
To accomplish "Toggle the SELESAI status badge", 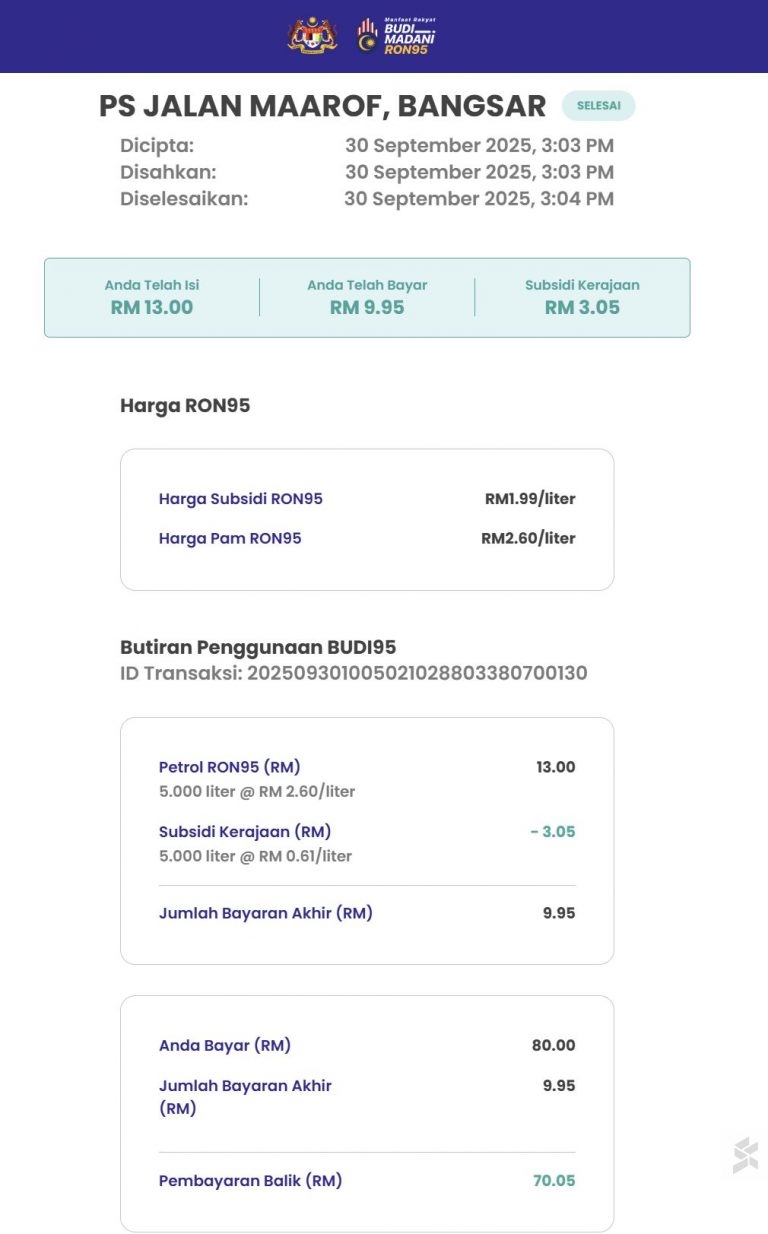I will click(601, 104).
